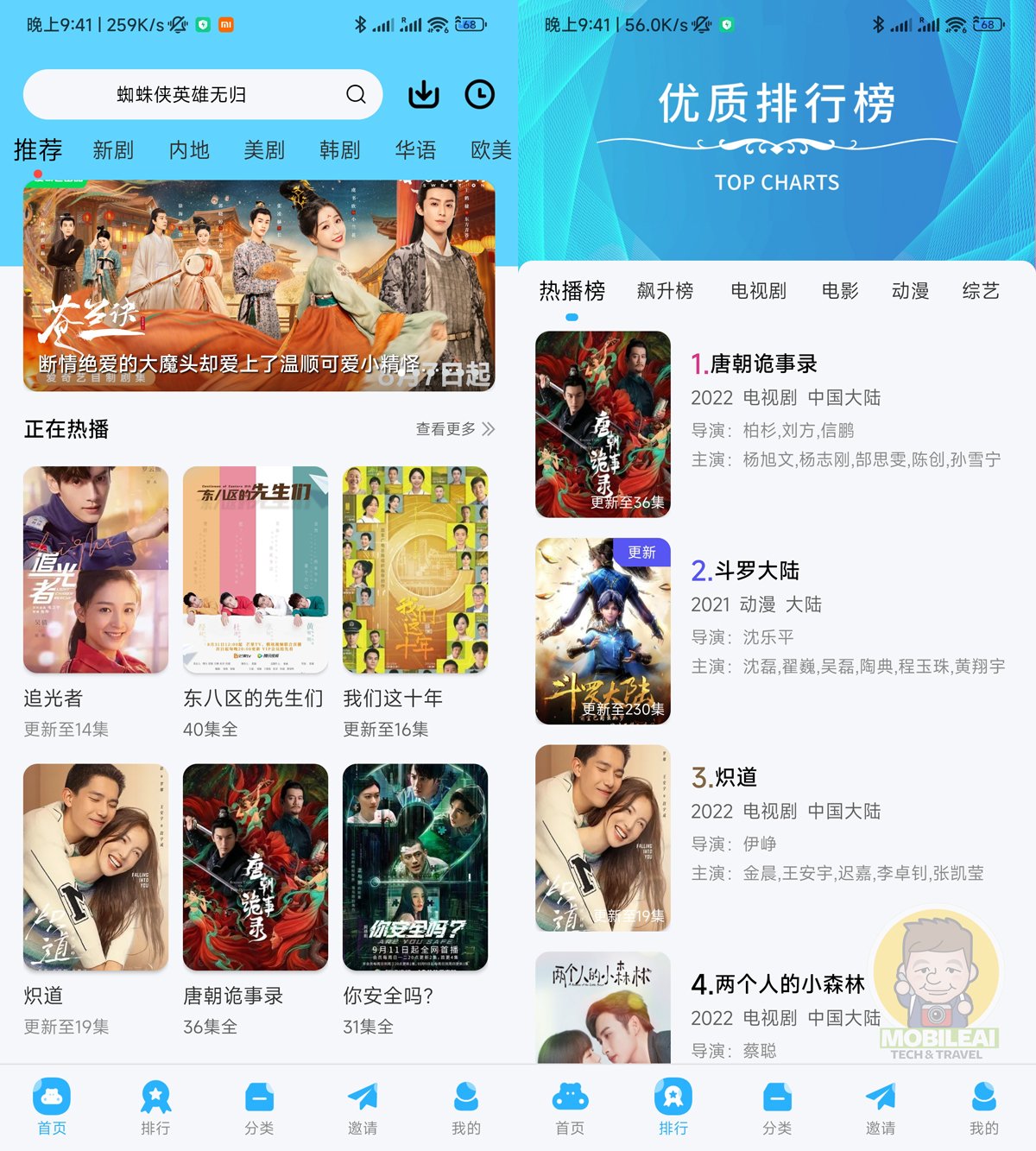Viewport: 1036px width, 1151px height.
Task: Open the 你安全吗? card
Action: click(415, 868)
